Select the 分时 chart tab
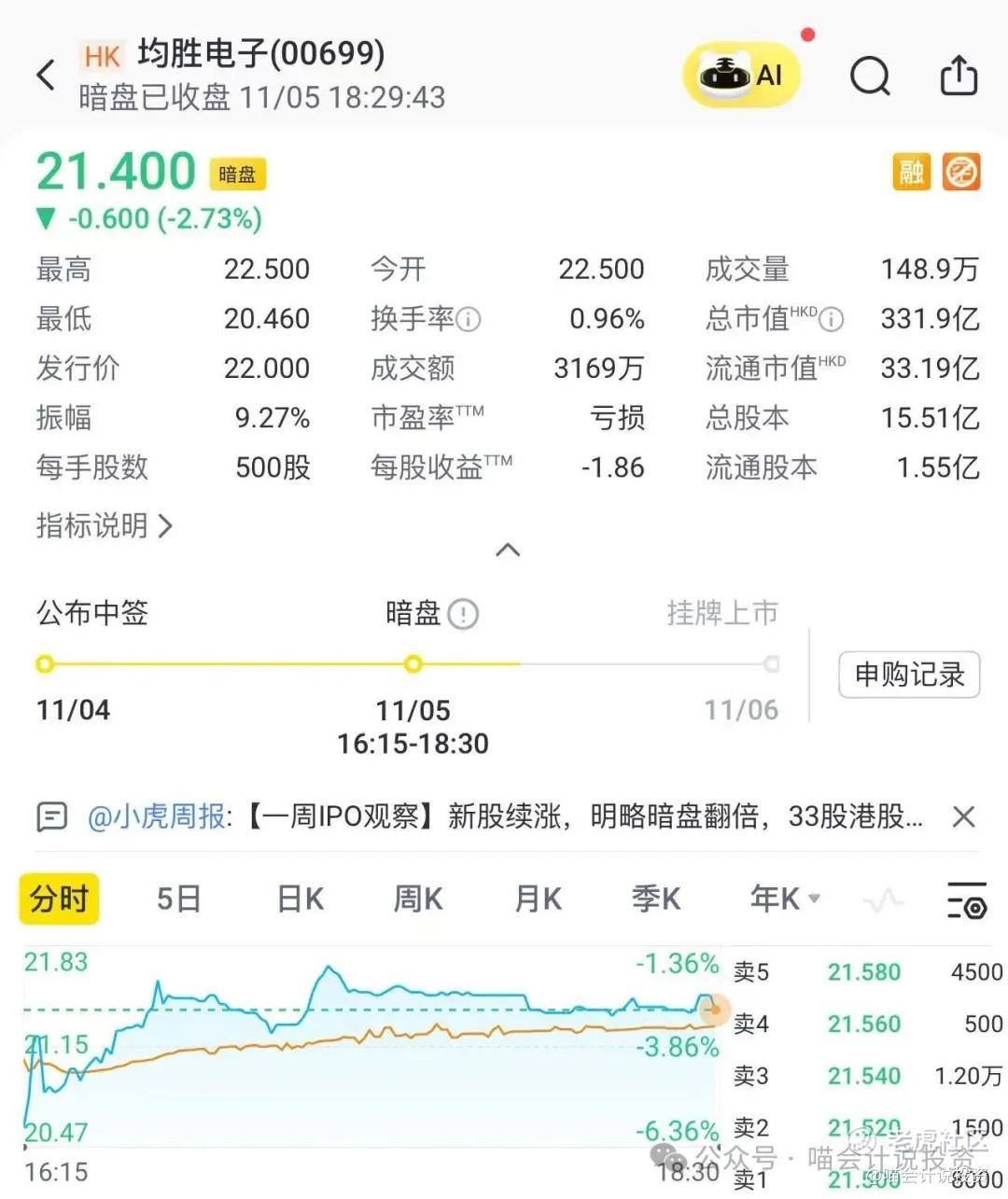Image resolution: width=1008 pixels, height=1199 pixels. pyautogui.click(x=59, y=899)
